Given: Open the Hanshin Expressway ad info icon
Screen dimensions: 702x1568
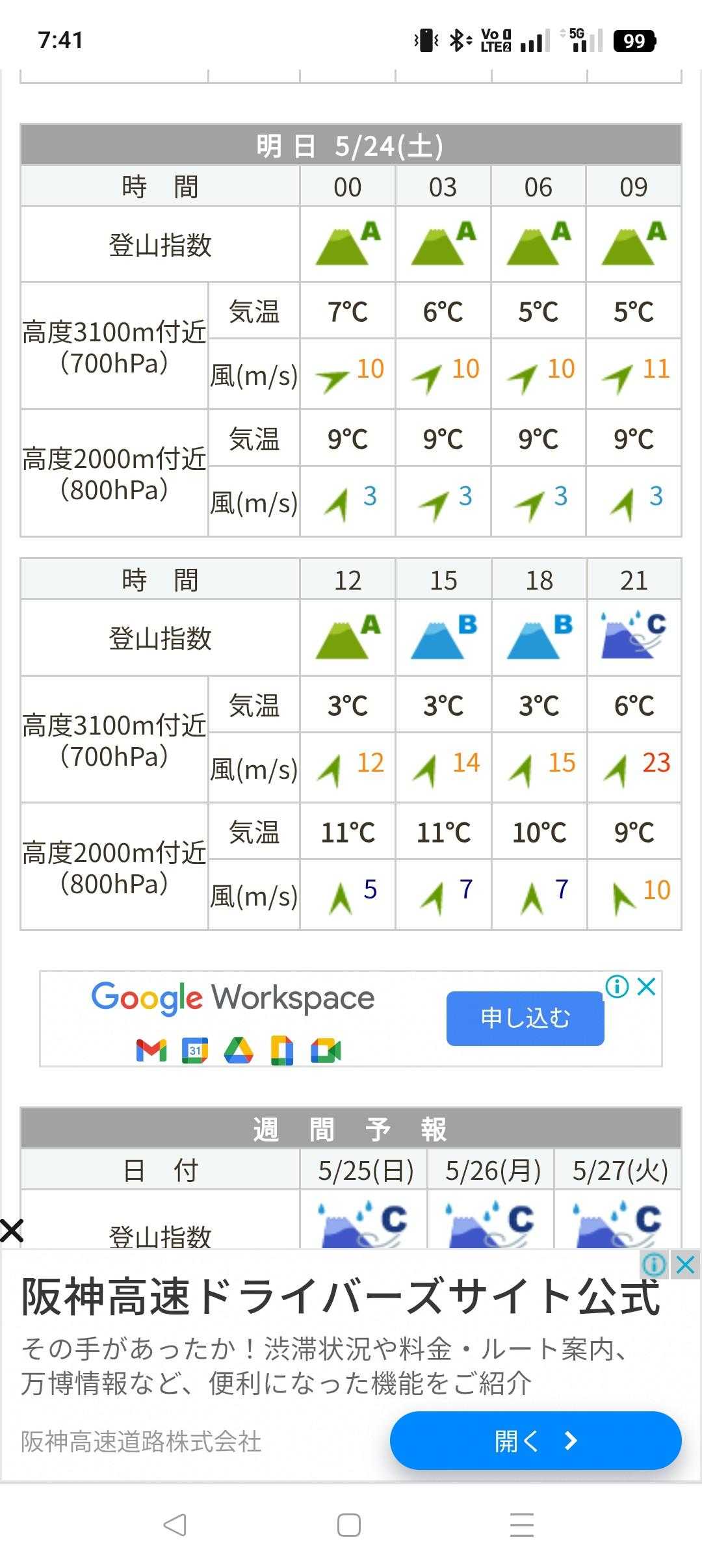Looking at the screenshot, I should [x=654, y=1265].
